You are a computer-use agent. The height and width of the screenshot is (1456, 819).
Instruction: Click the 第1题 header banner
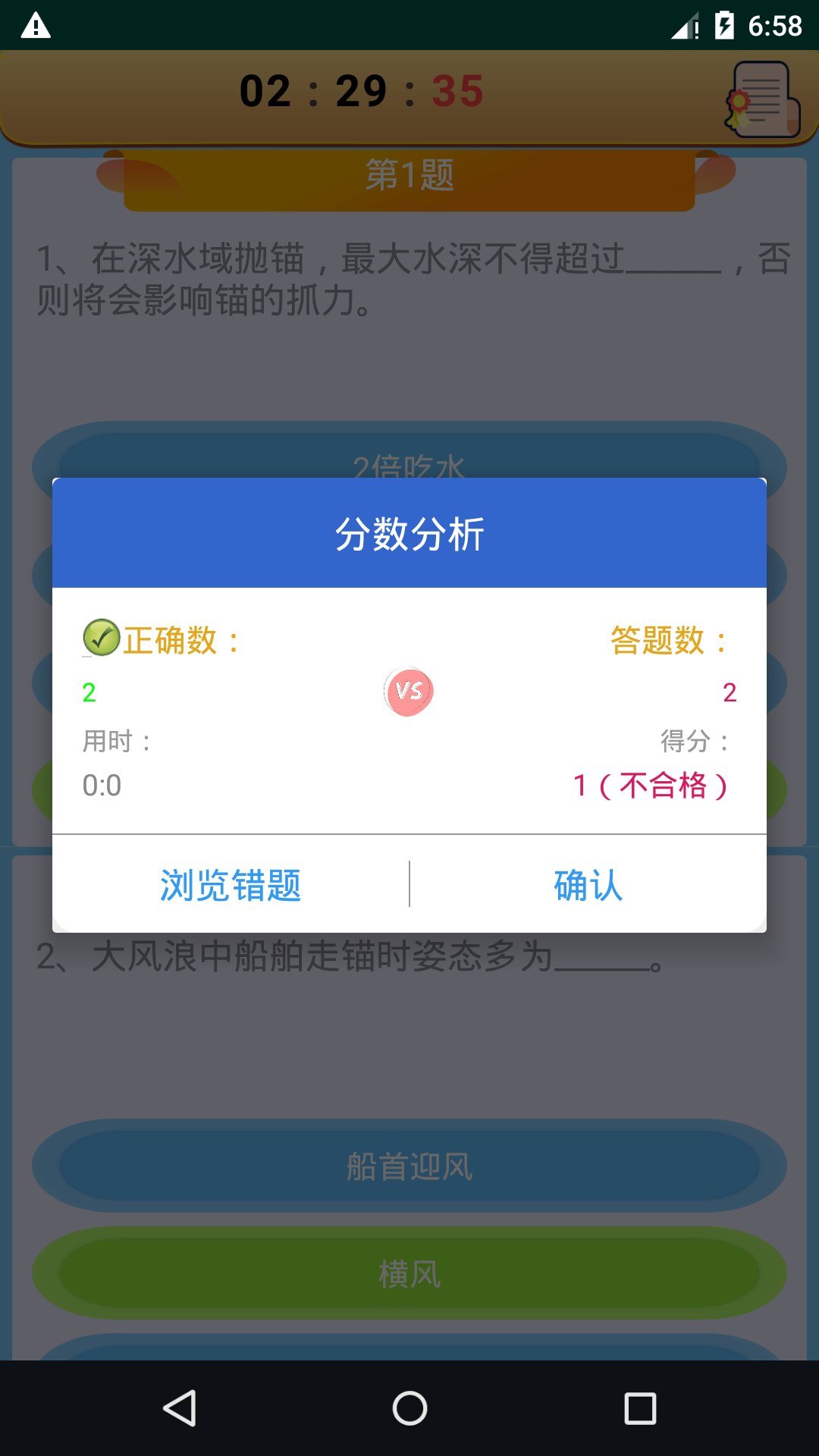(409, 176)
